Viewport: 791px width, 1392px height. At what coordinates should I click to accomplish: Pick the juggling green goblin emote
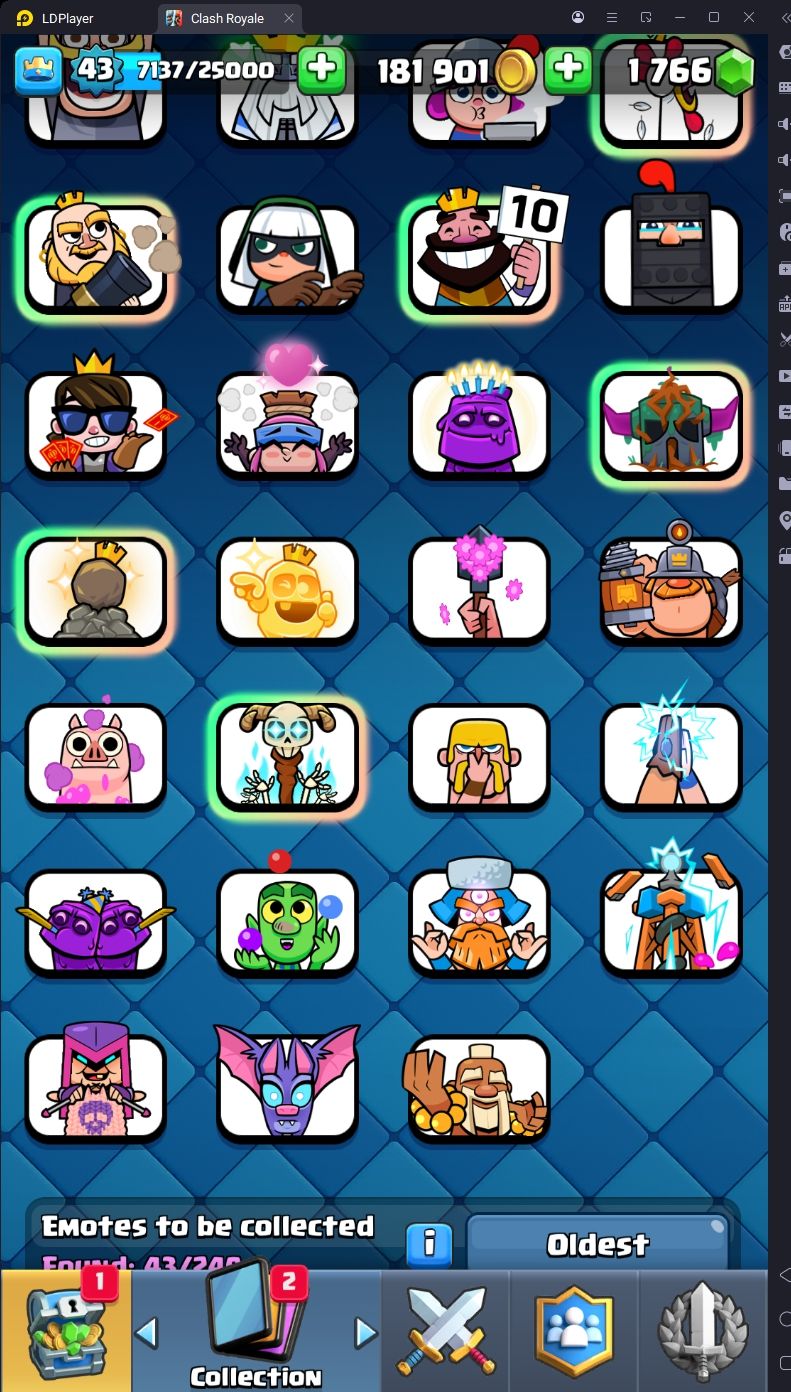288,922
